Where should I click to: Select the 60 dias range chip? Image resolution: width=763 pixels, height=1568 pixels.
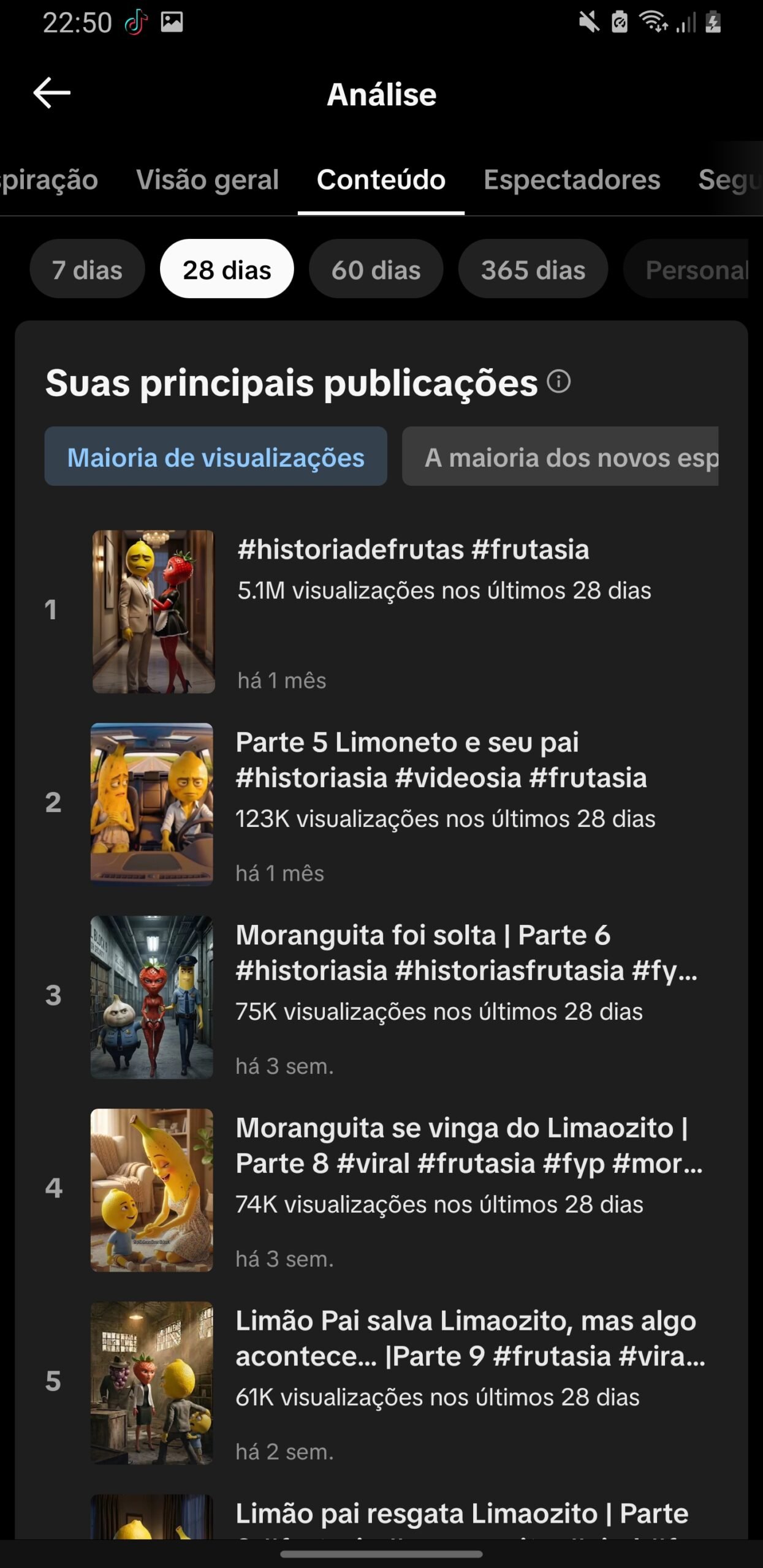pyautogui.click(x=376, y=269)
